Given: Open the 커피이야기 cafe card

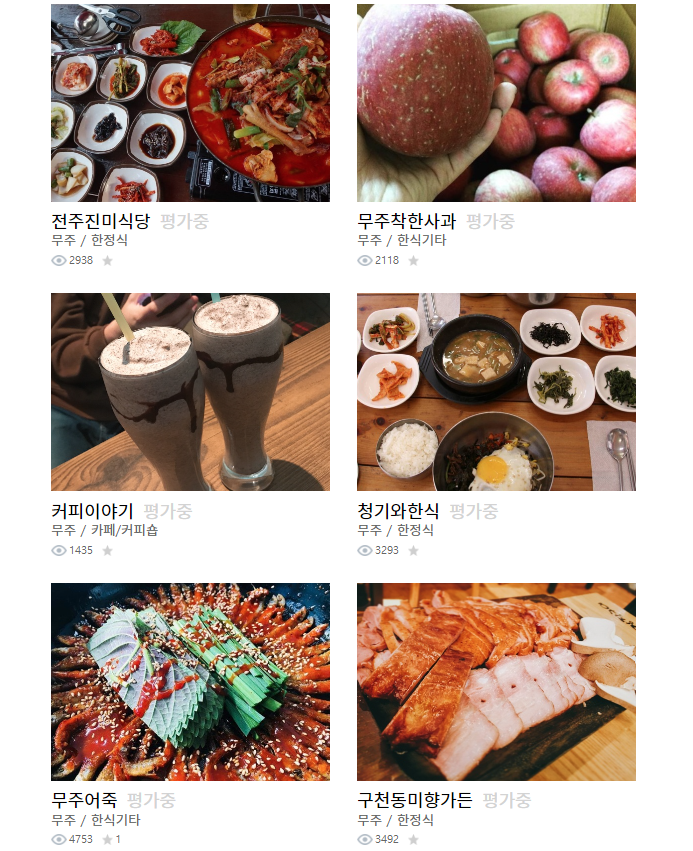Looking at the screenshot, I should click(190, 392).
